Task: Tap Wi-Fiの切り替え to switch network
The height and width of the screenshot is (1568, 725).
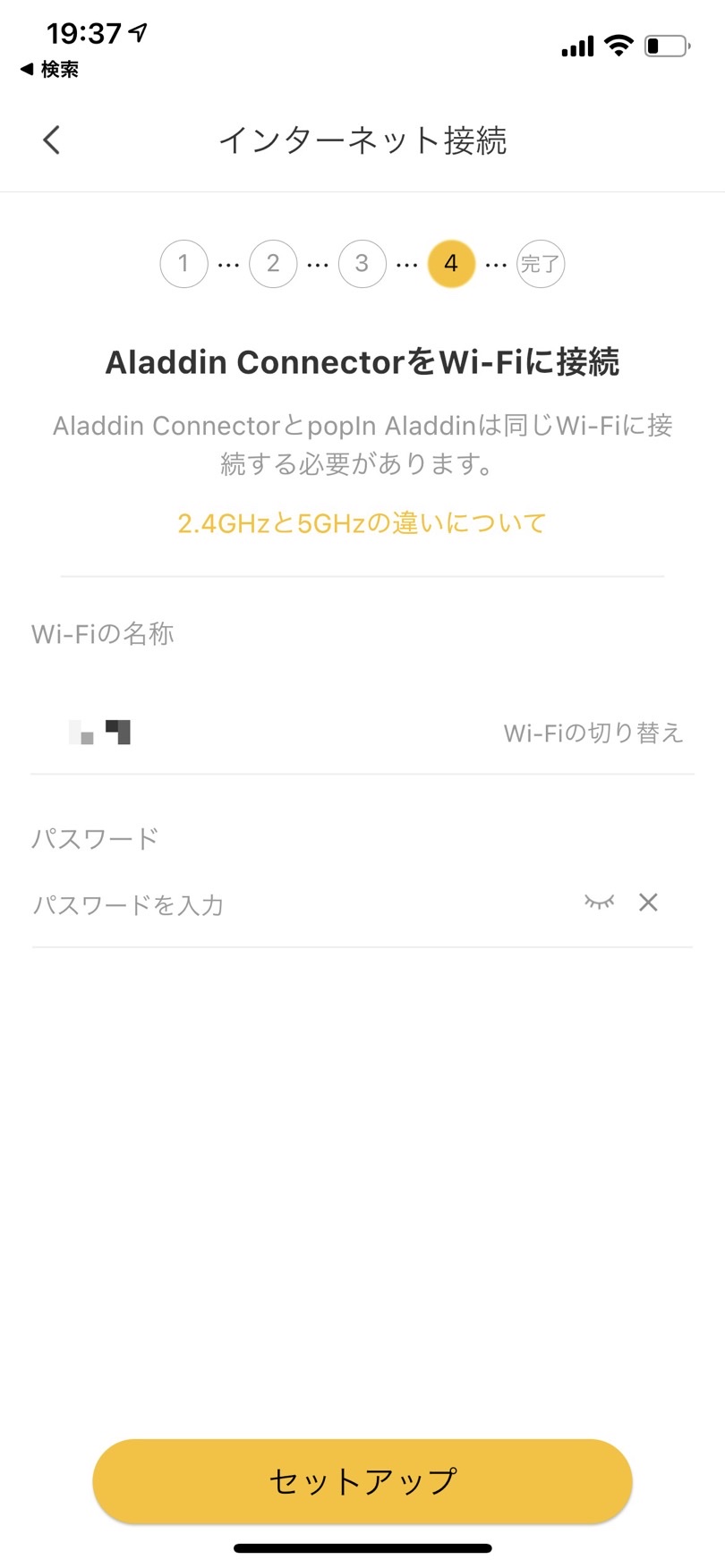Action: pyautogui.click(x=593, y=733)
